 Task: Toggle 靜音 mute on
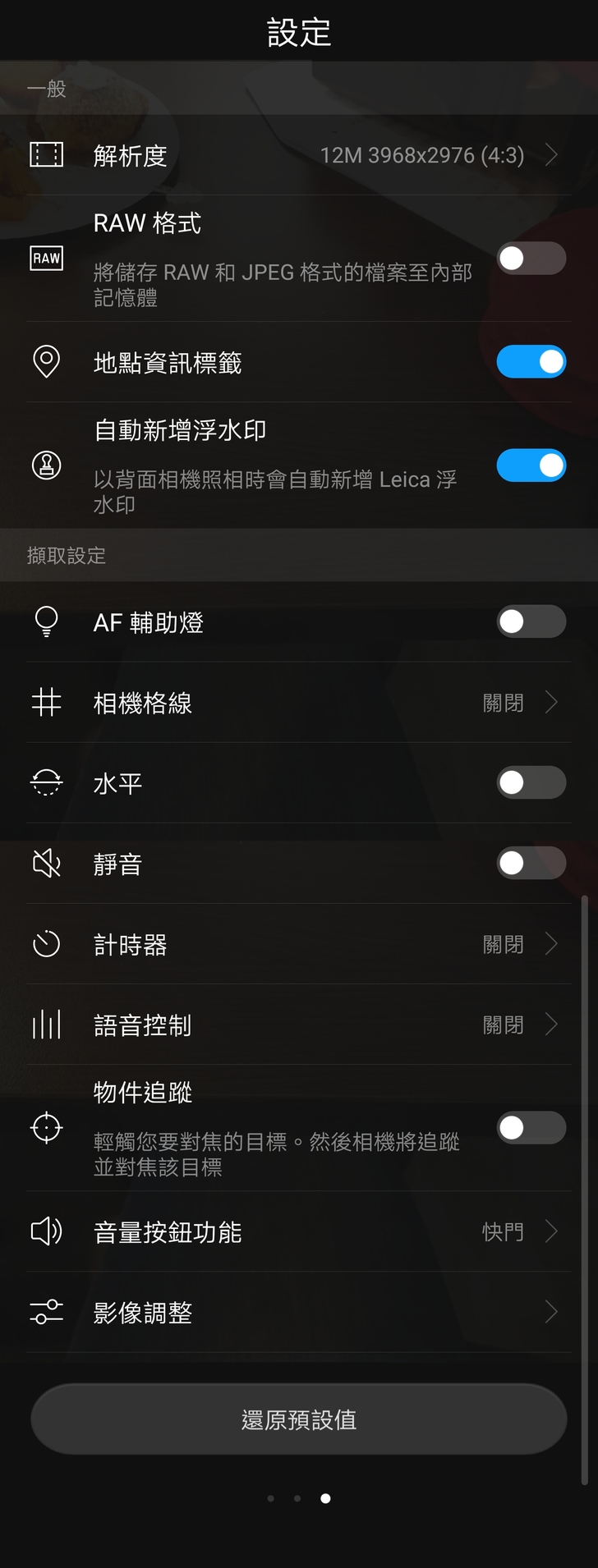[531, 864]
